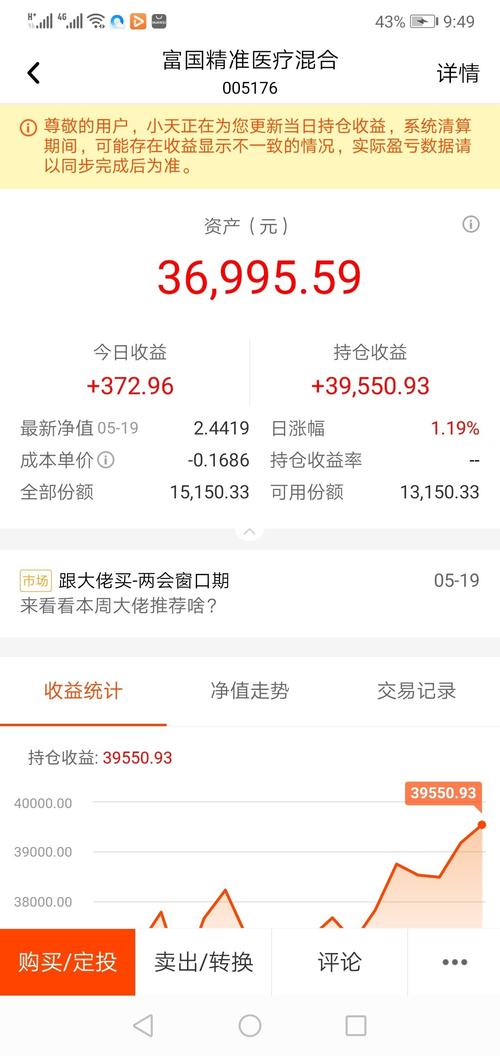Switch to the 交易记录 tab
This screenshot has height=1056, width=500.
coord(416,691)
